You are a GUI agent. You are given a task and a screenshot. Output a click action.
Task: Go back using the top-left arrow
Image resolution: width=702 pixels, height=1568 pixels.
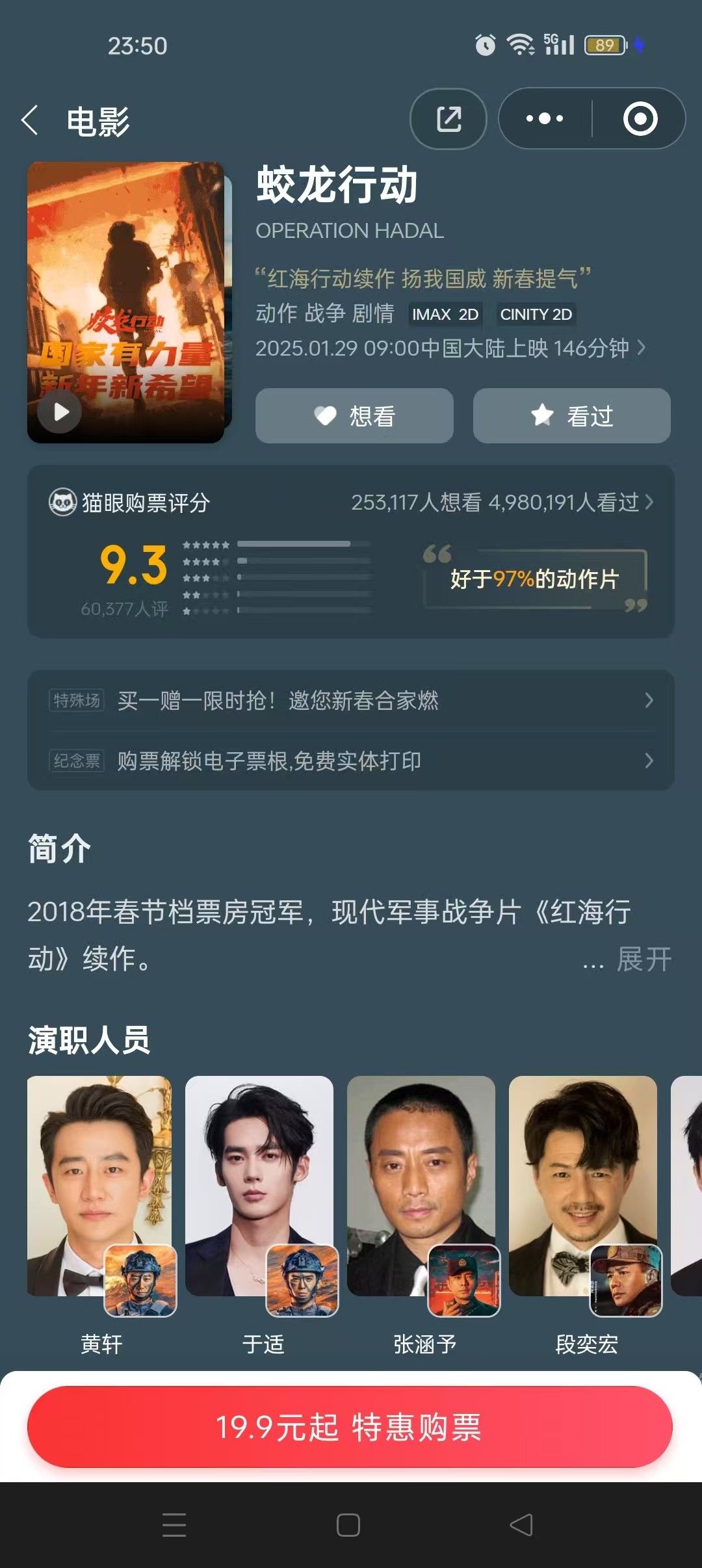point(31,120)
